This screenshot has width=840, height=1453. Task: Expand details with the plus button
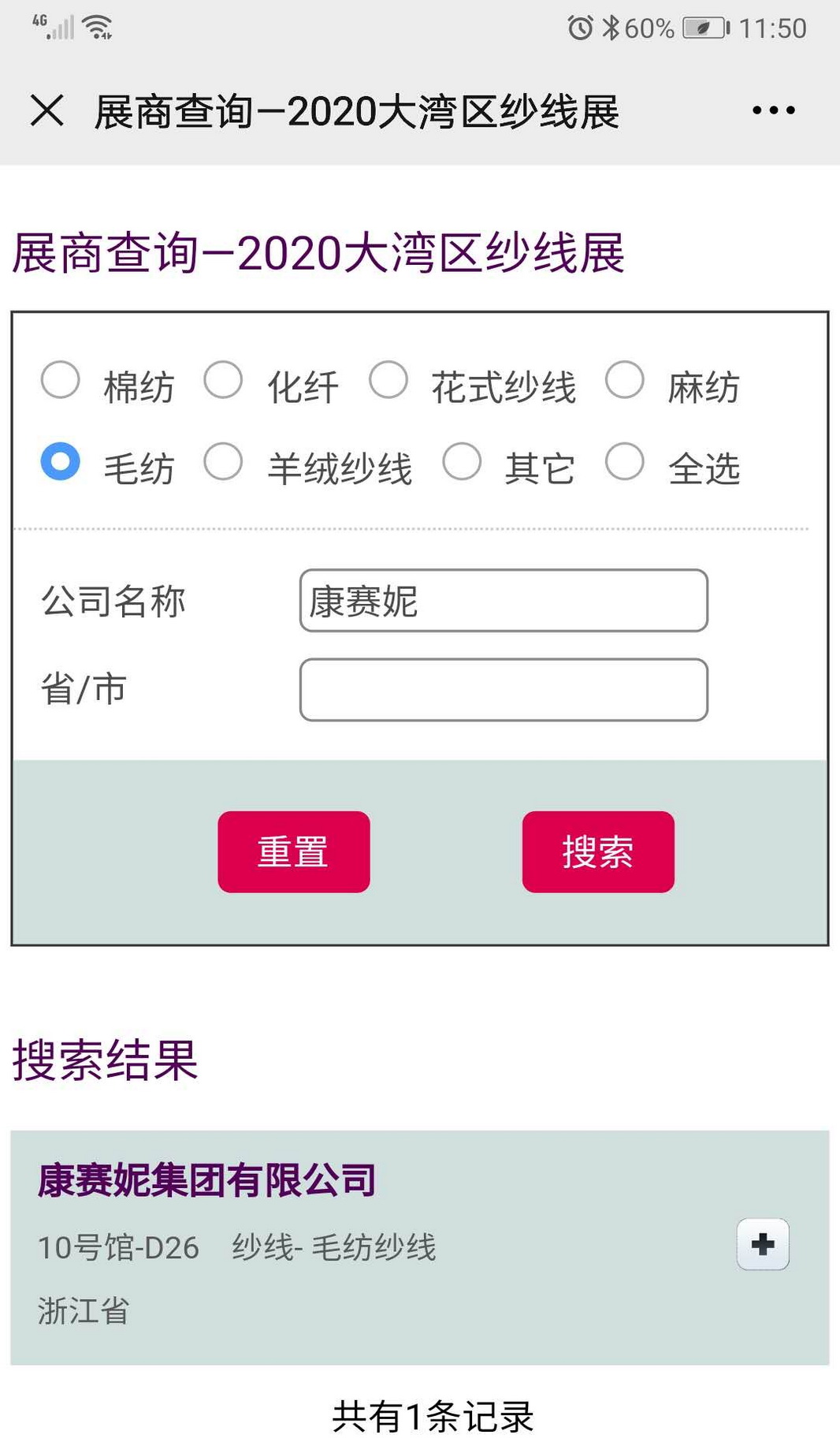coord(763,1244)
